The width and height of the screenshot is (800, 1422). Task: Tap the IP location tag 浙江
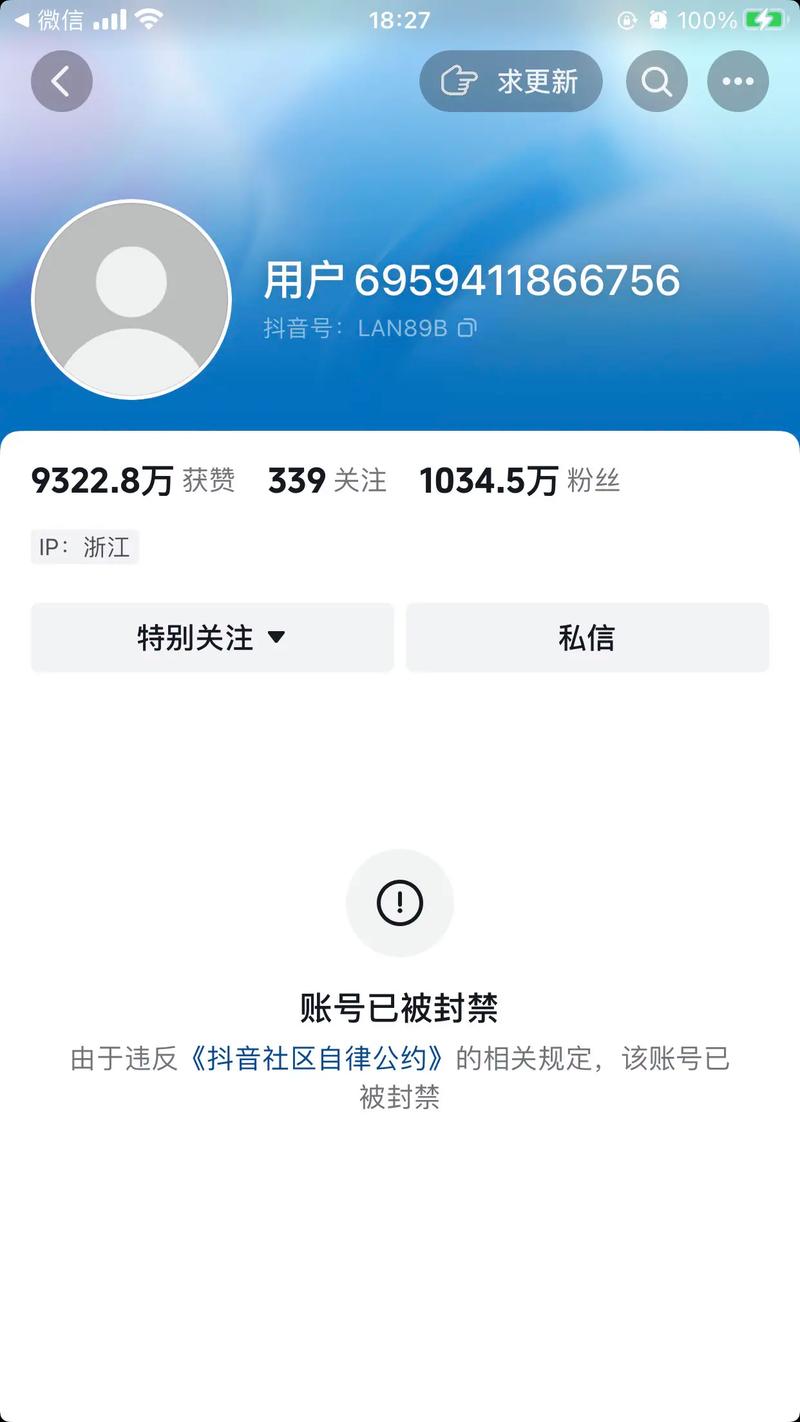pos(84,547)
